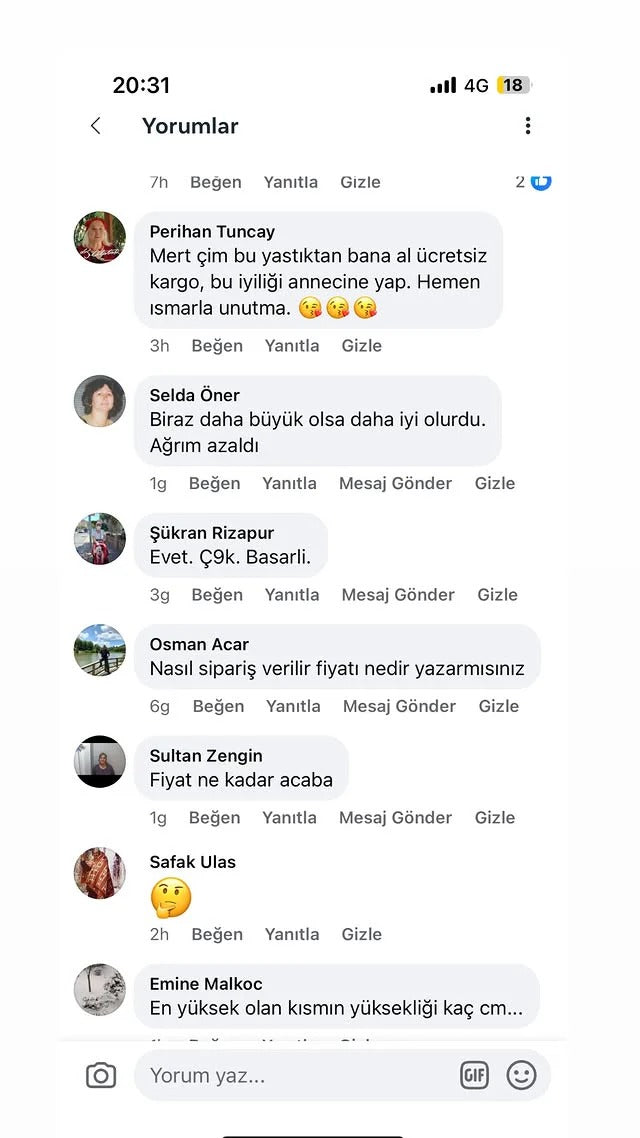Reply to Perihan Tuncay's comment

[292, 346]
